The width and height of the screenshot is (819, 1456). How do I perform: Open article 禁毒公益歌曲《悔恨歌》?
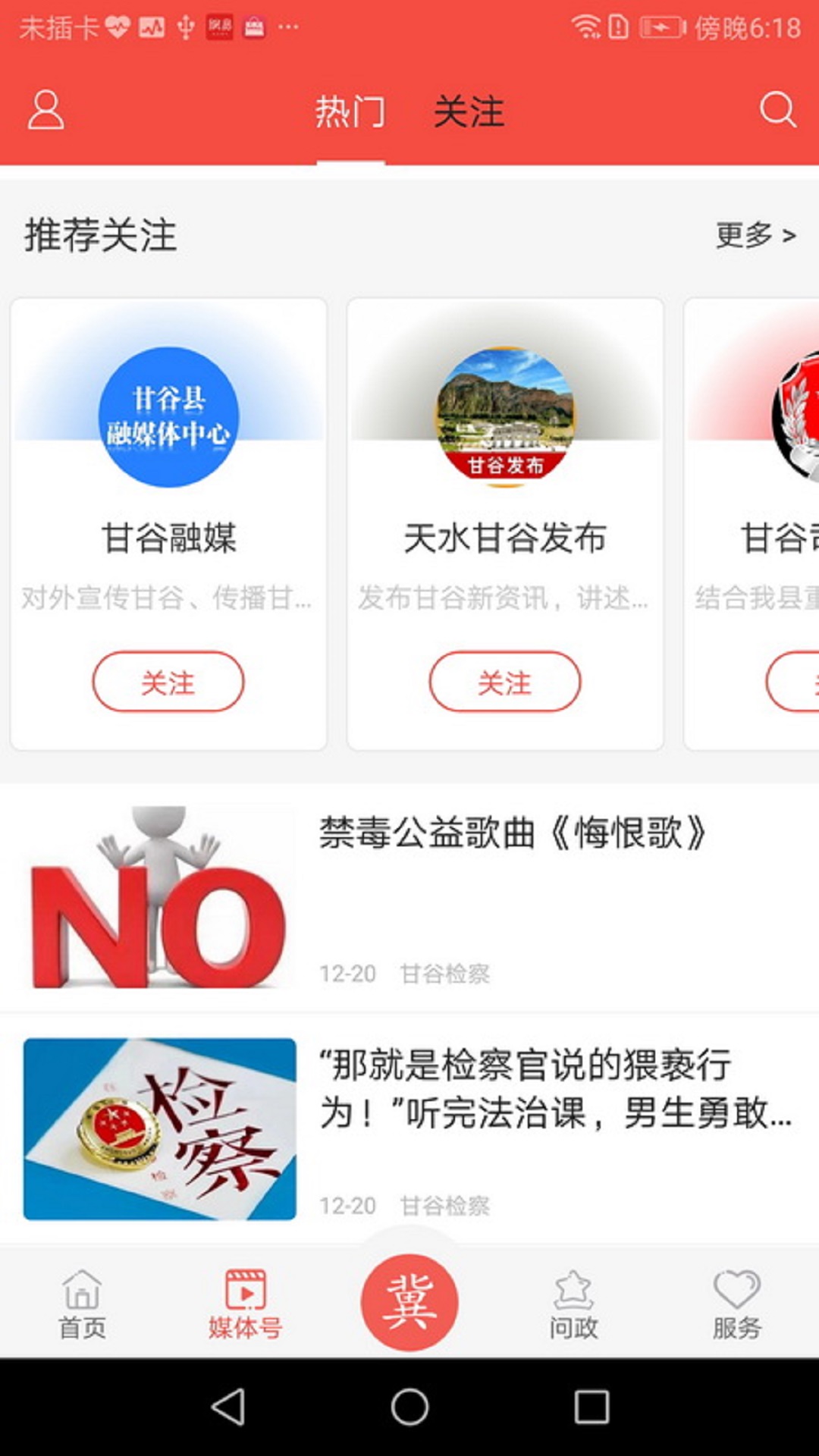tap(513, 834)
